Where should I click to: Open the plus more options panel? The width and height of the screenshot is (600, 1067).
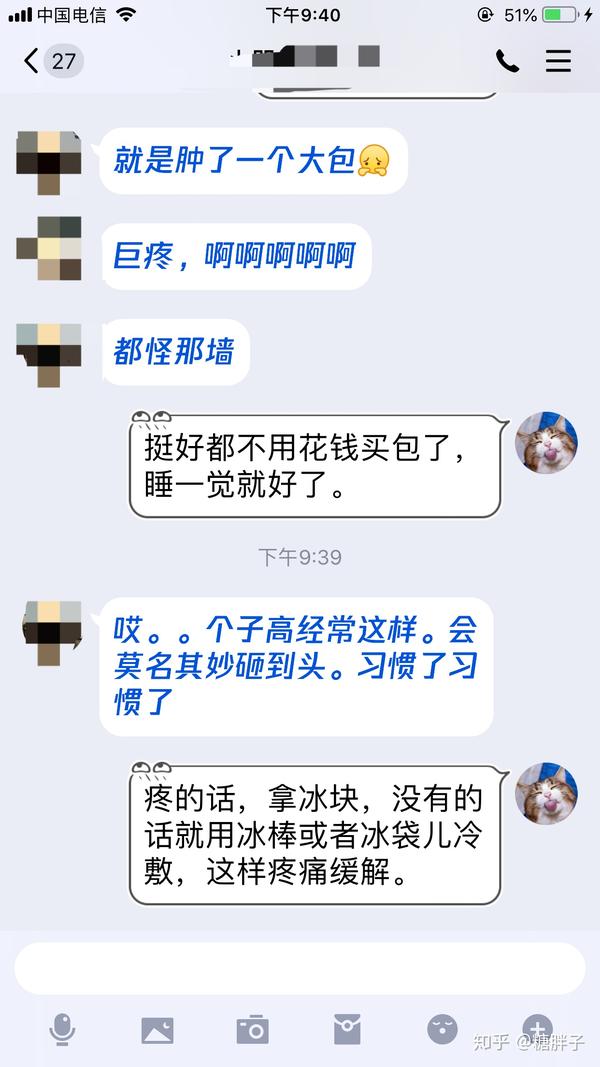pos(537,1028)
